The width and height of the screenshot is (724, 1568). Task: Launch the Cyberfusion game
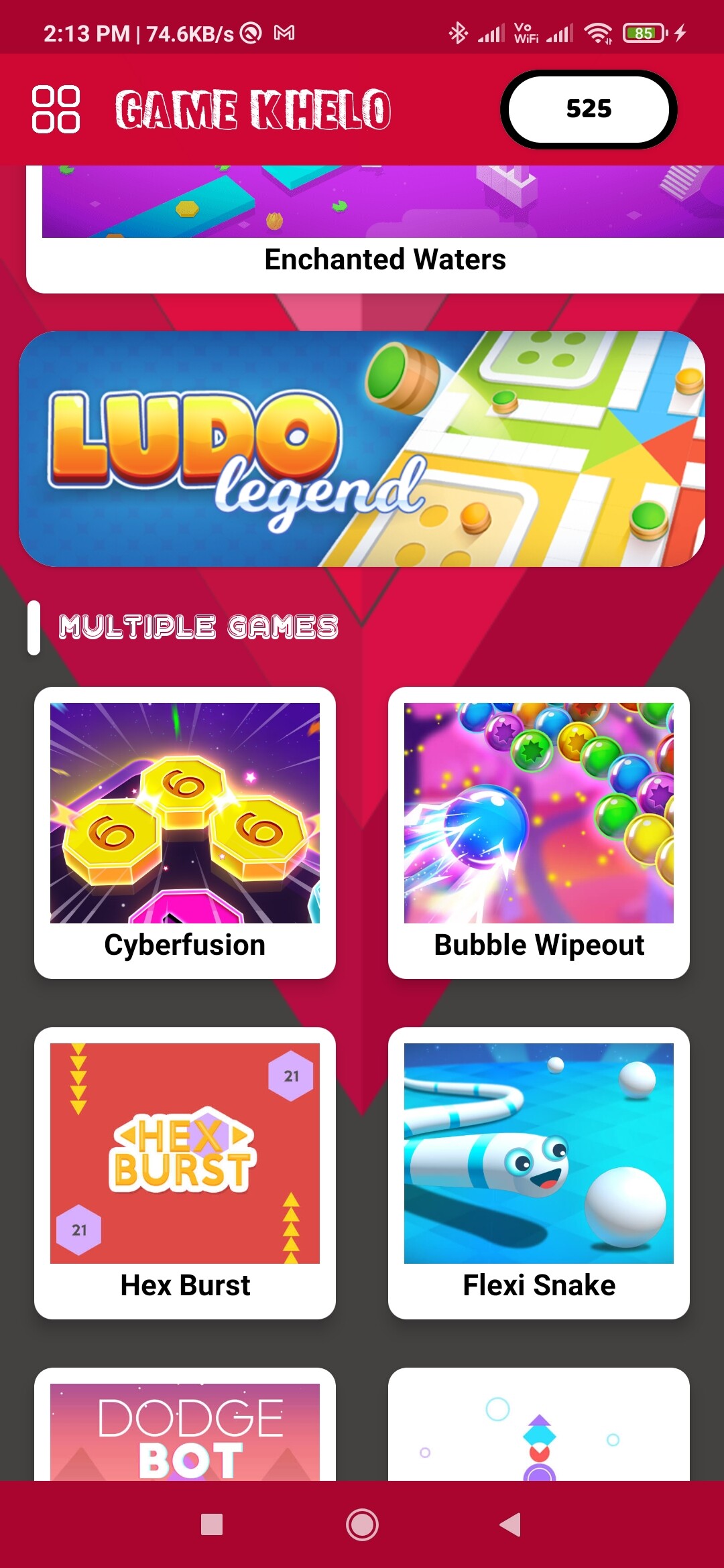[x=185, y=833]
